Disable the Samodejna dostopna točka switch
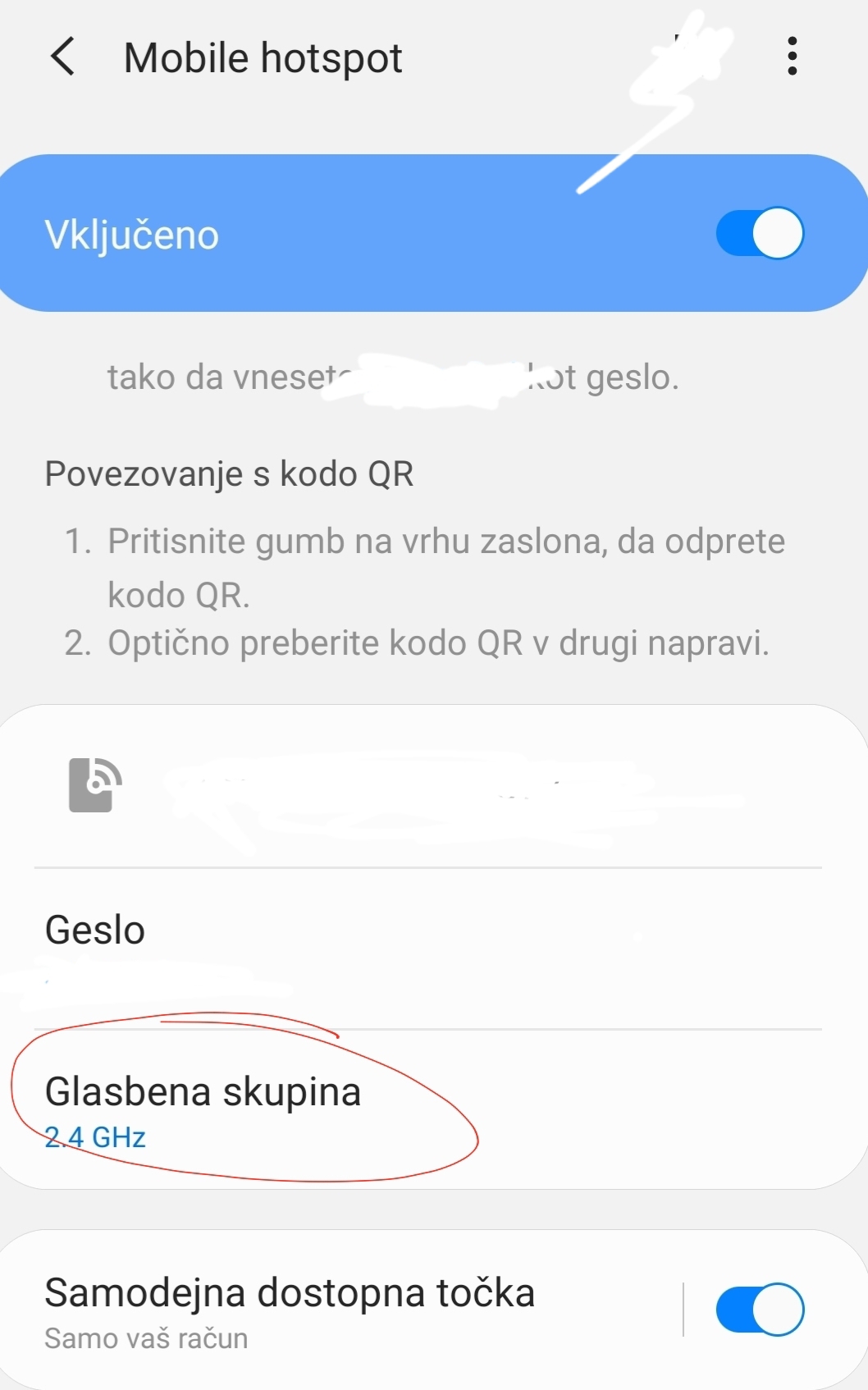 759,1310
